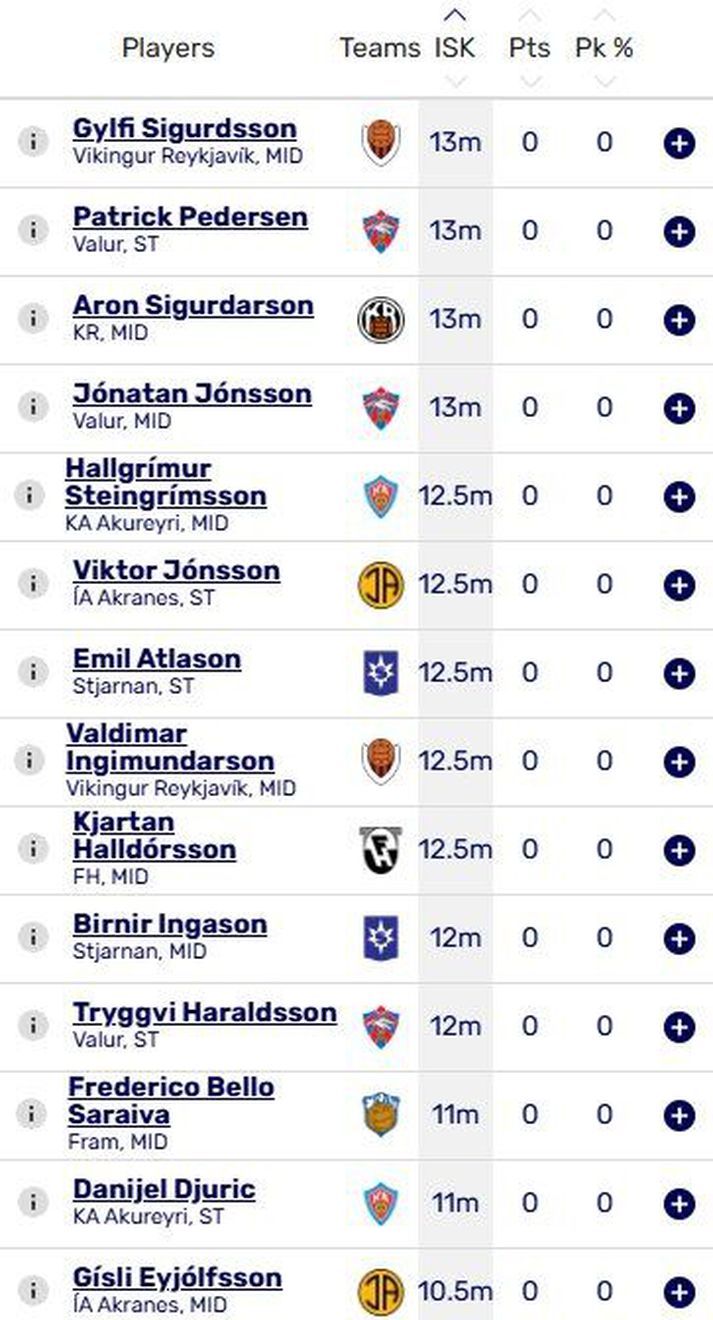The height and width of the screenshot is (1320, 713).
Task: Open Hallgrímur Steingrímsson's player link
Action: (x=165, y=482)
